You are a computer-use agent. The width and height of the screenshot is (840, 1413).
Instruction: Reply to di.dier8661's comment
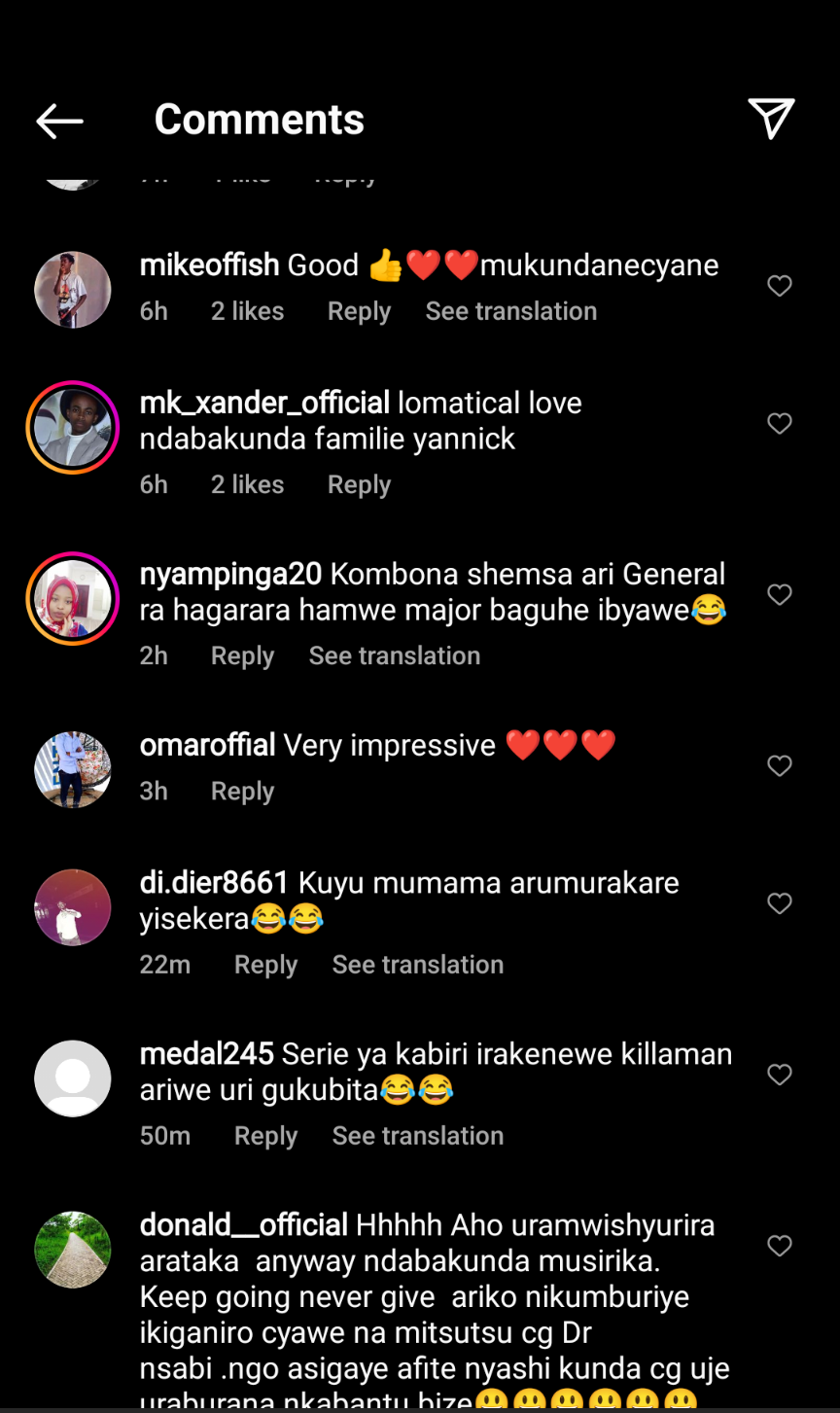(265, 965)
